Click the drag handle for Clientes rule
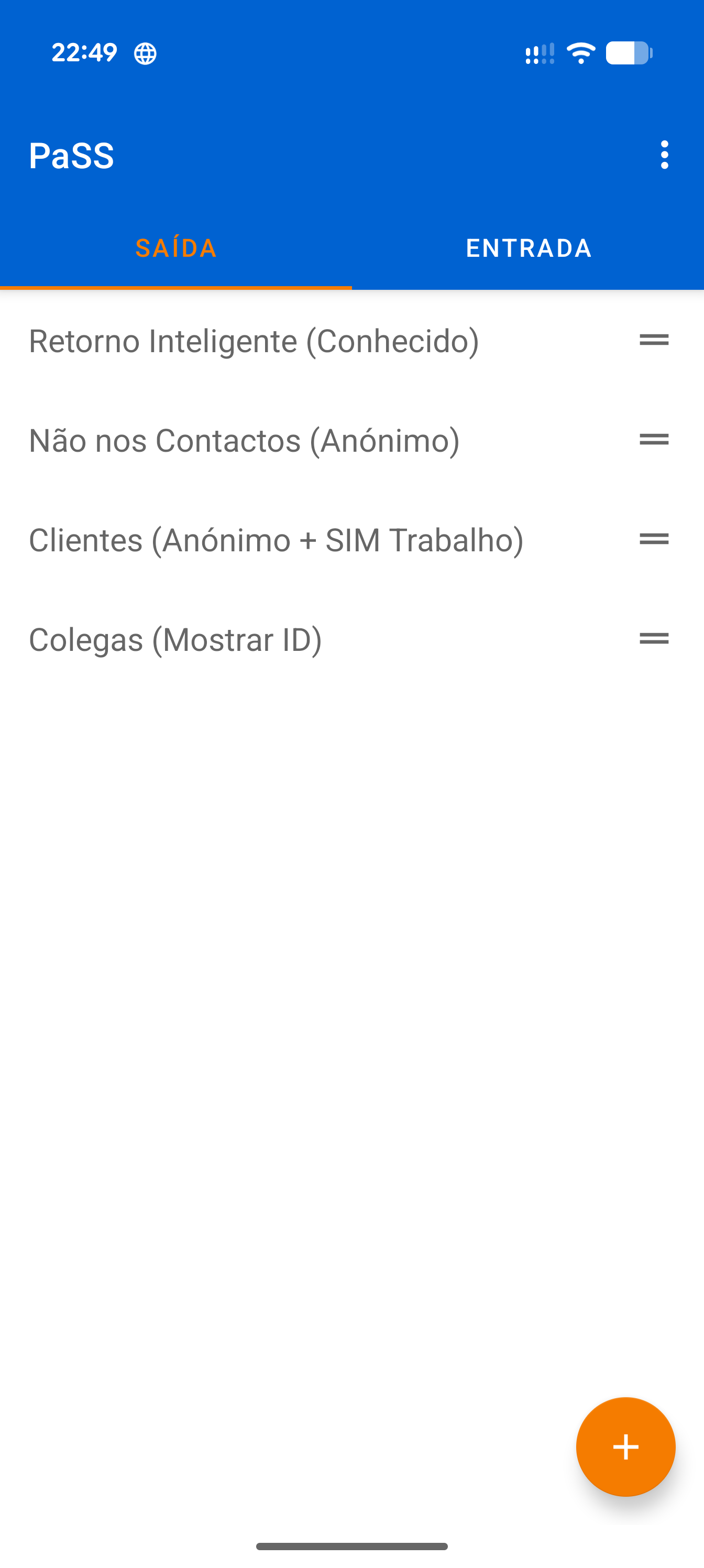Image resolution: width=704 pixels, height=1568 pixels. [x=654, y=539]
